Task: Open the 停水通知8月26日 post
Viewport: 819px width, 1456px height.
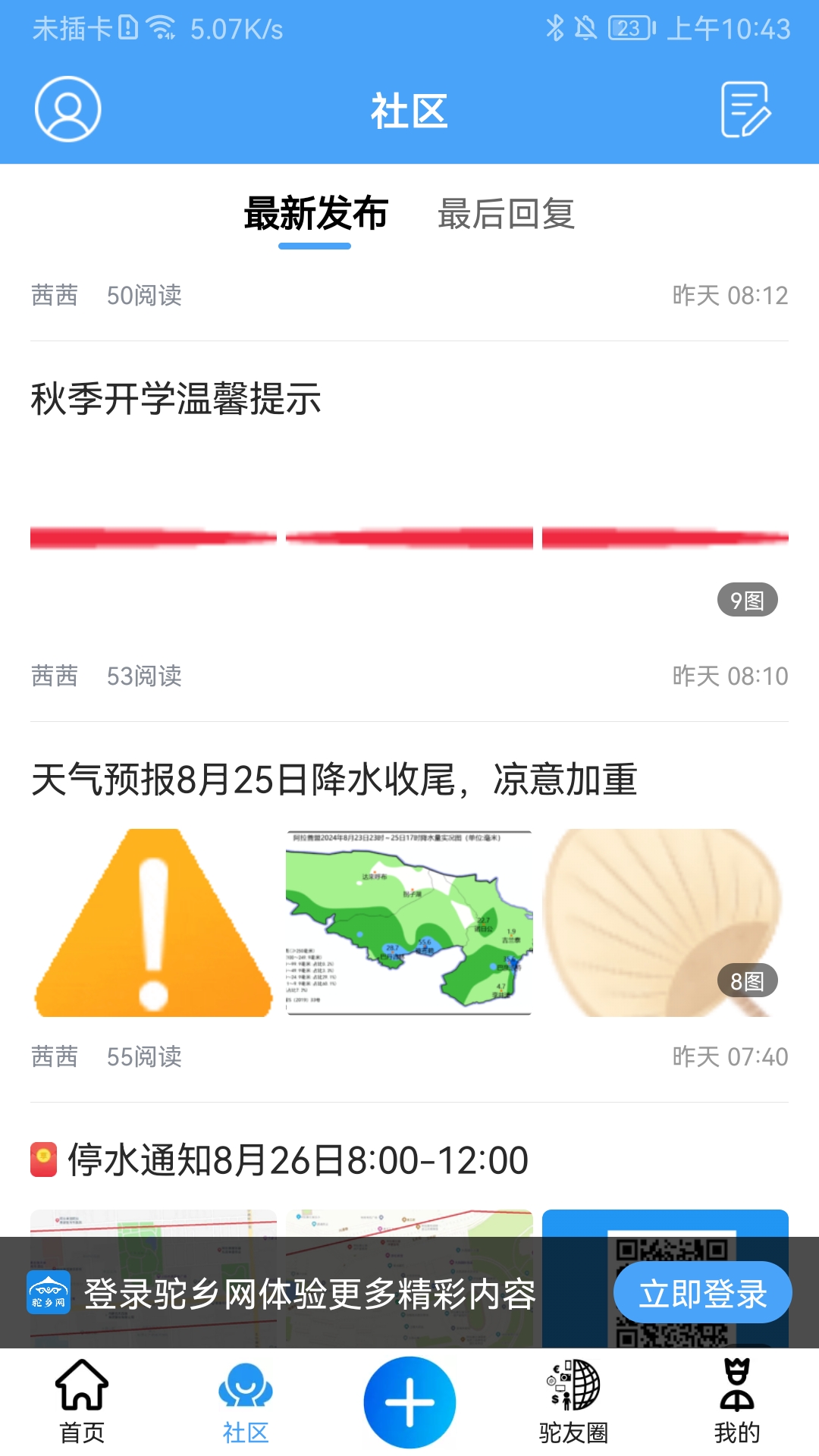Action: click(297, 1160)
